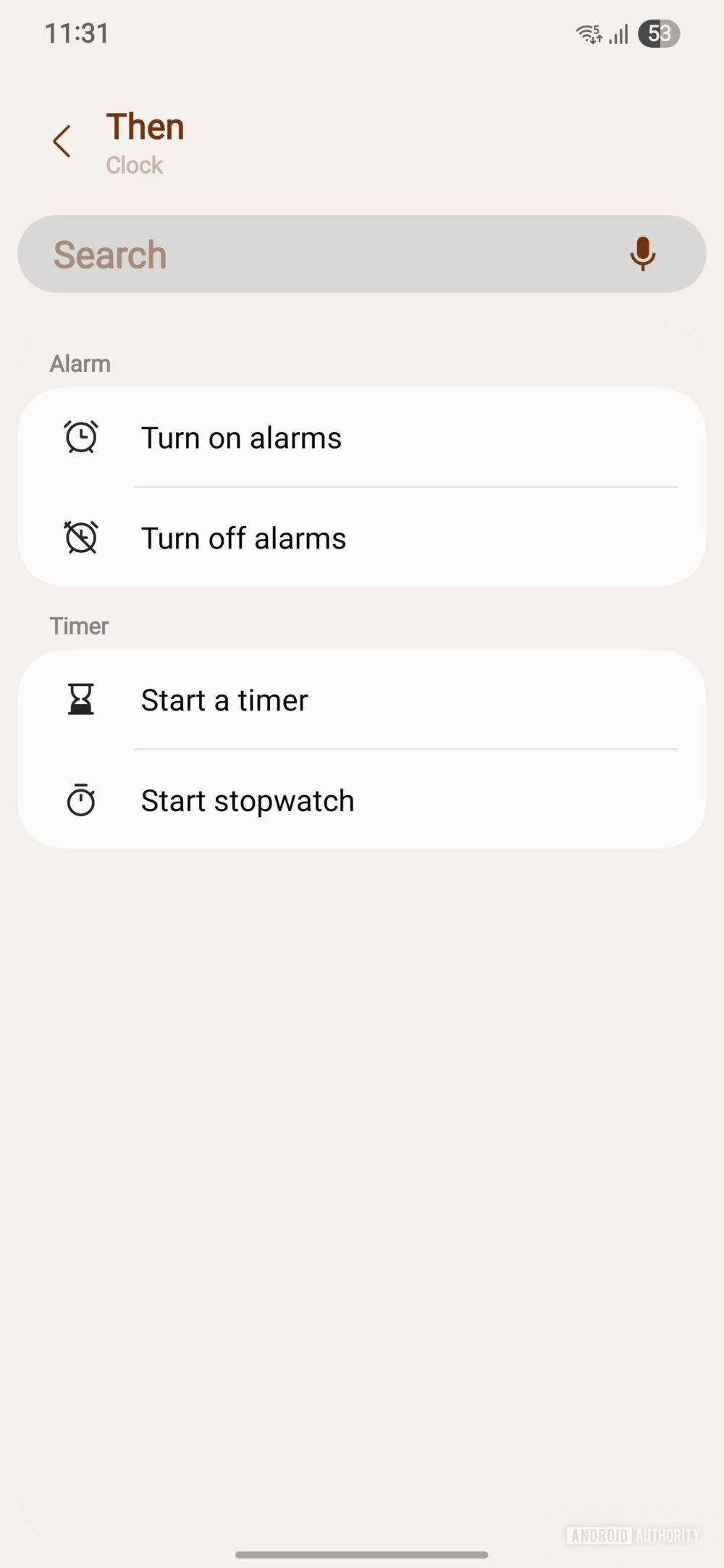Select the alarm clock icon for Turn on alarms
This screenshot has height=1568, width=724.
[81, 436]
